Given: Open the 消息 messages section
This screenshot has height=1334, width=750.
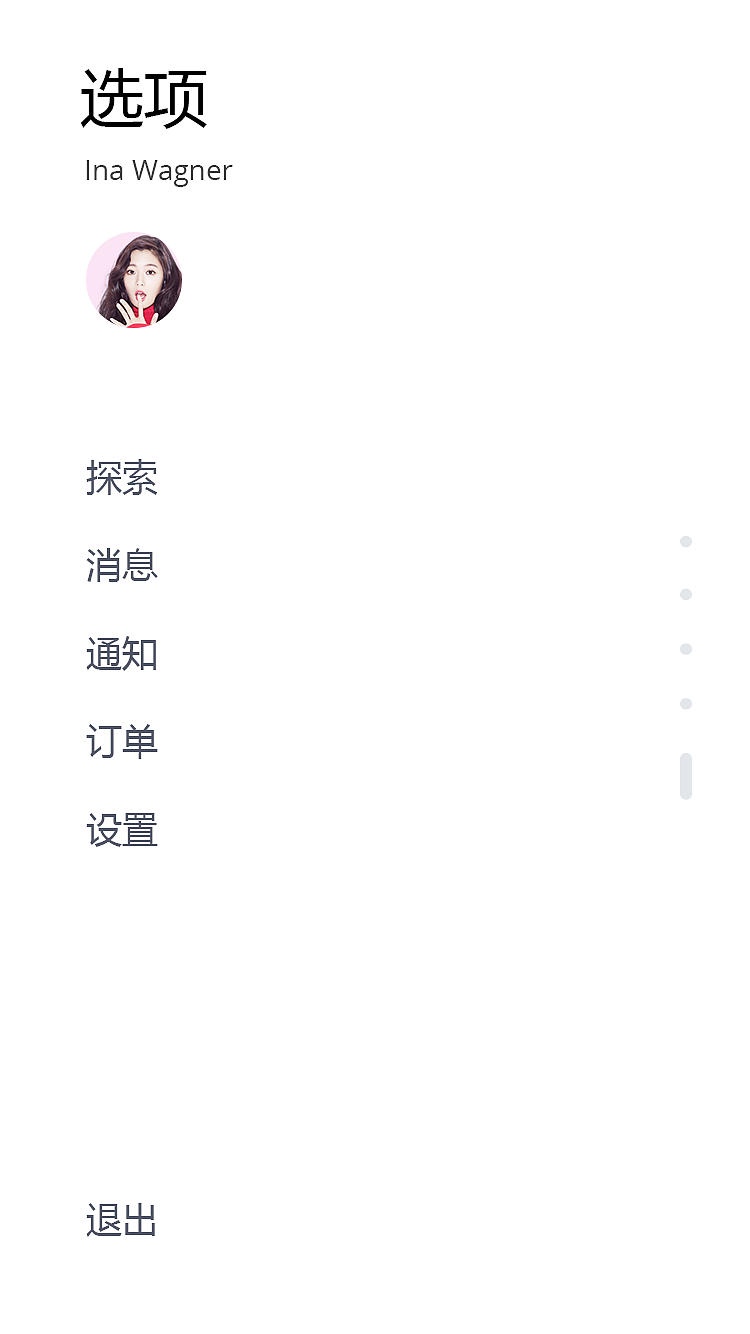Looking at the screenshot, I should click(x=122, y=566).
